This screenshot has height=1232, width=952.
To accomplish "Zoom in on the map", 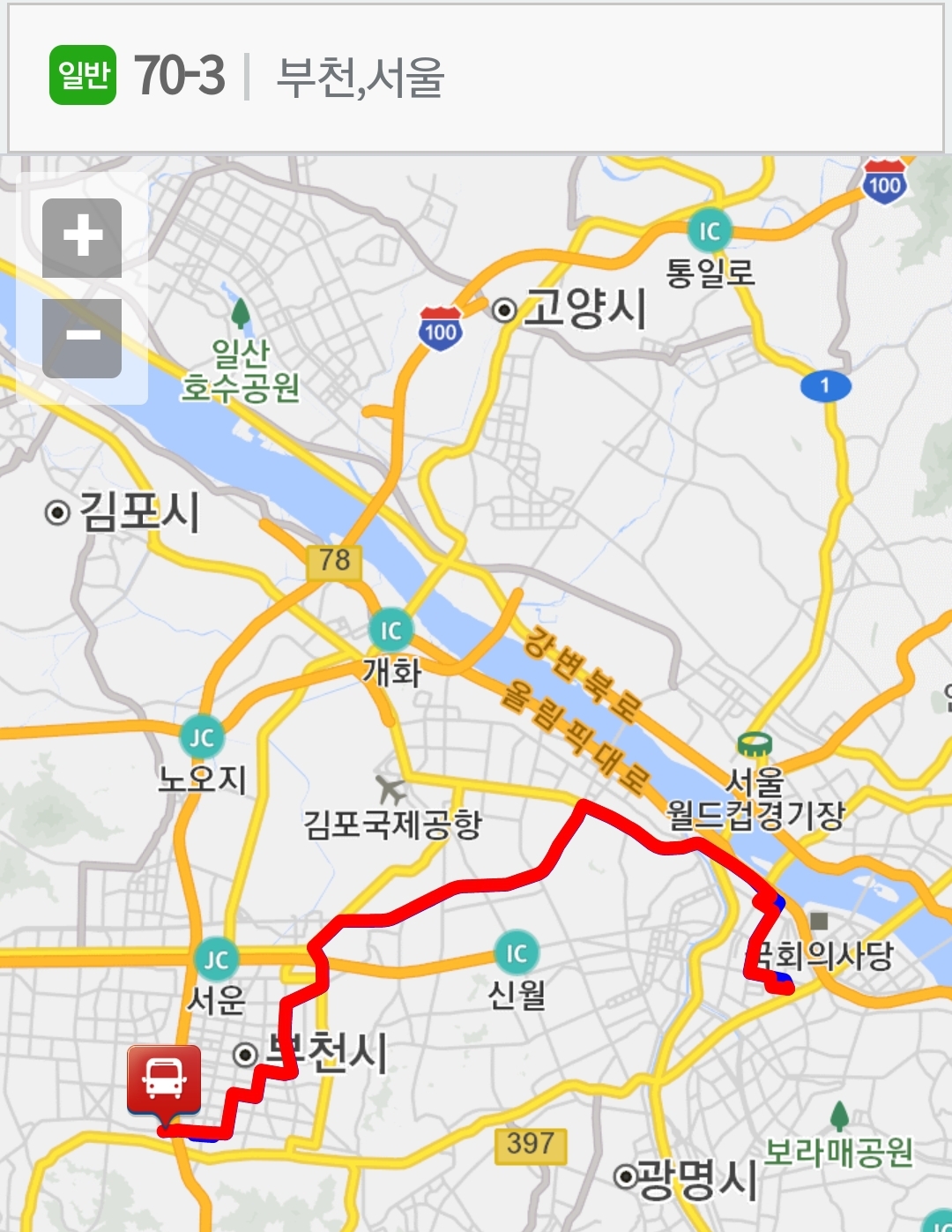I will [82, 238].
